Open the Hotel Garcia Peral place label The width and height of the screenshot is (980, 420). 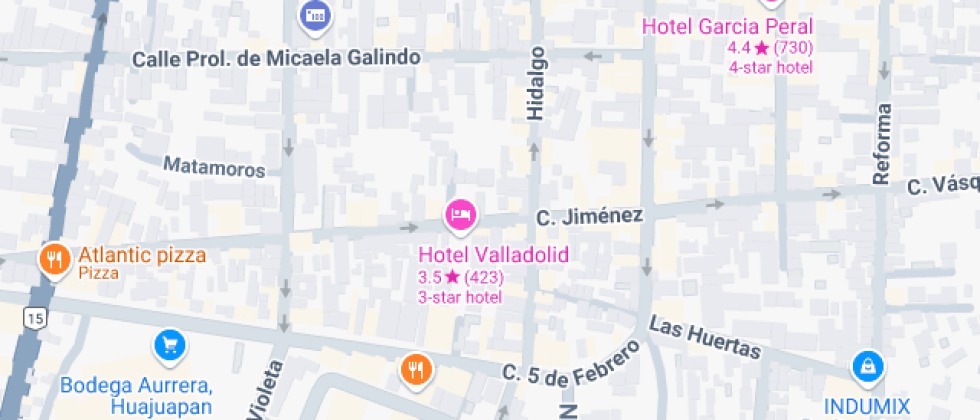[727, 27]
